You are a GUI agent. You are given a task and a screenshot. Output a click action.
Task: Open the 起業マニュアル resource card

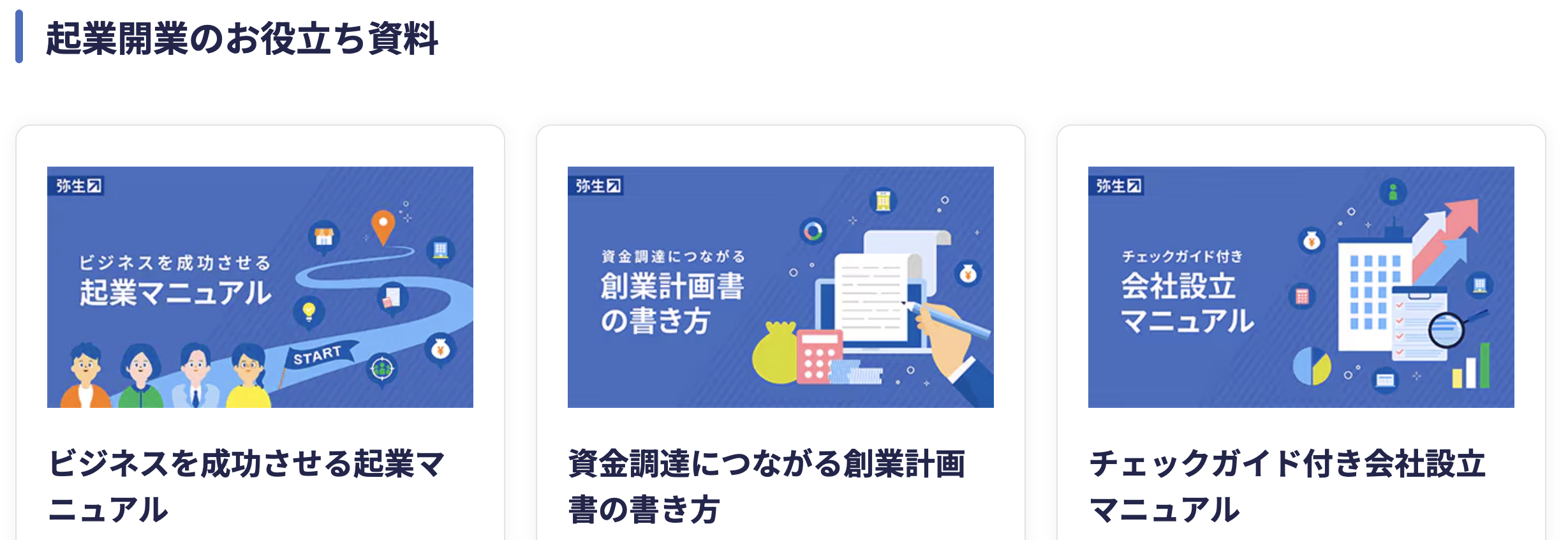[x=260, y=287]
